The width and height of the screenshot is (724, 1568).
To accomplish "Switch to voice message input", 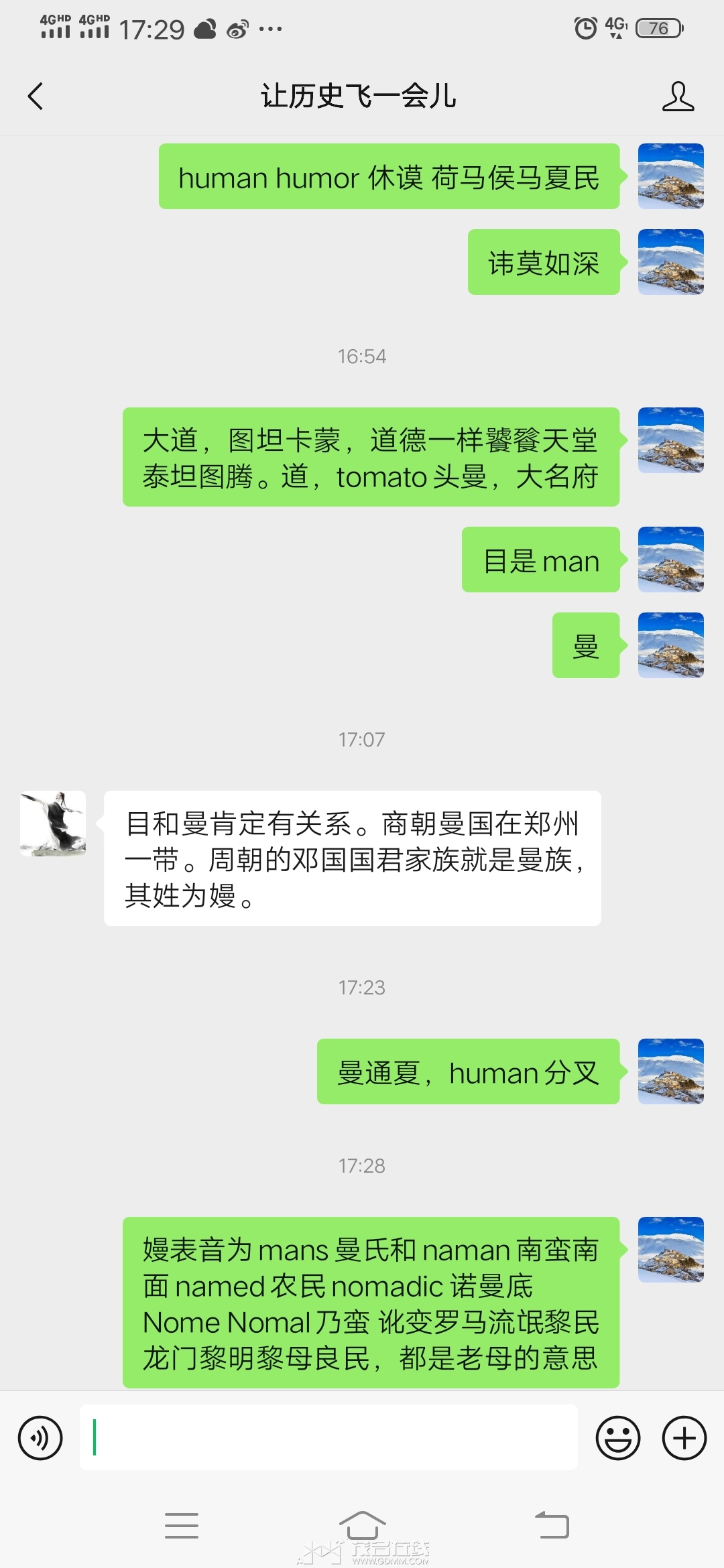I will click(x=40, y=1437).
